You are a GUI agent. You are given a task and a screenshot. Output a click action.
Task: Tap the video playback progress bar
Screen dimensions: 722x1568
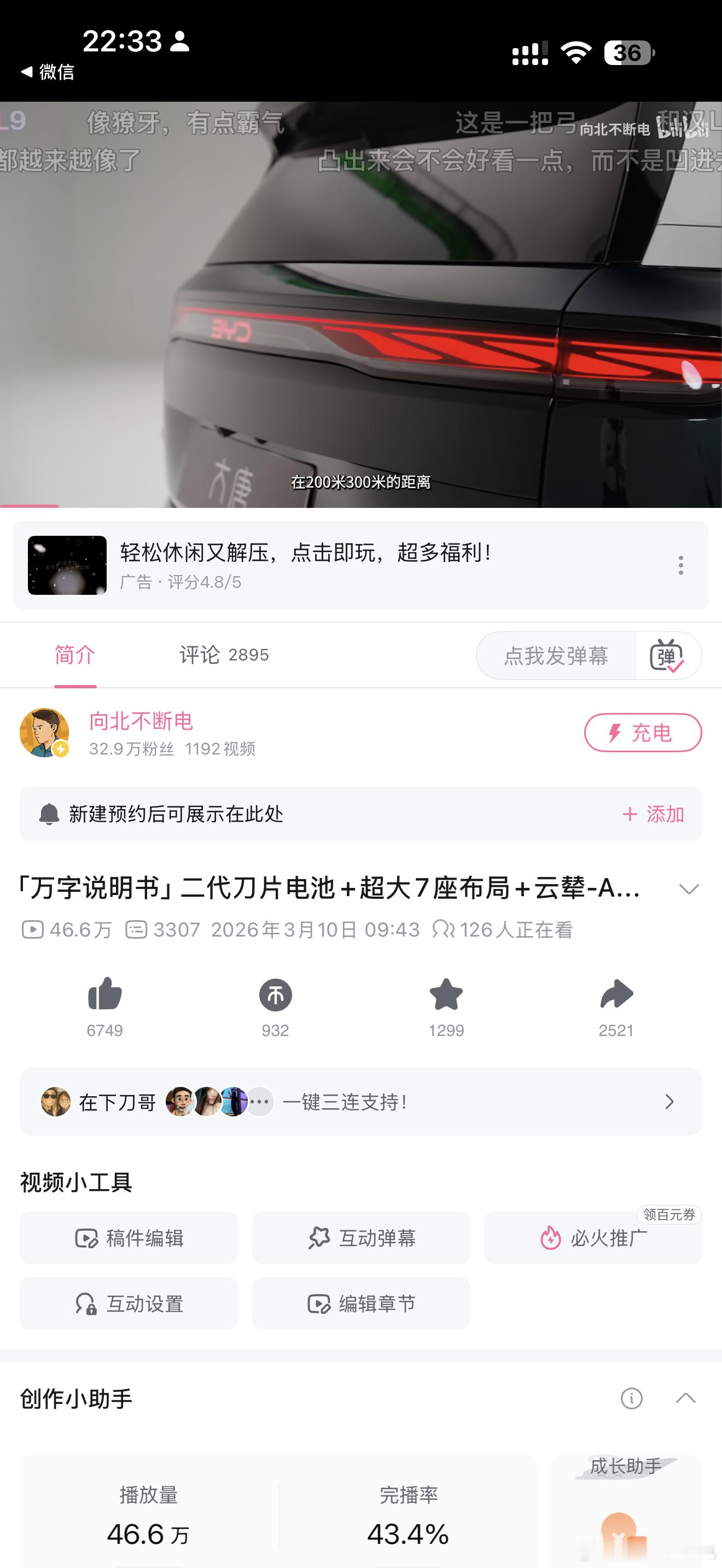[x=361, y=506]
